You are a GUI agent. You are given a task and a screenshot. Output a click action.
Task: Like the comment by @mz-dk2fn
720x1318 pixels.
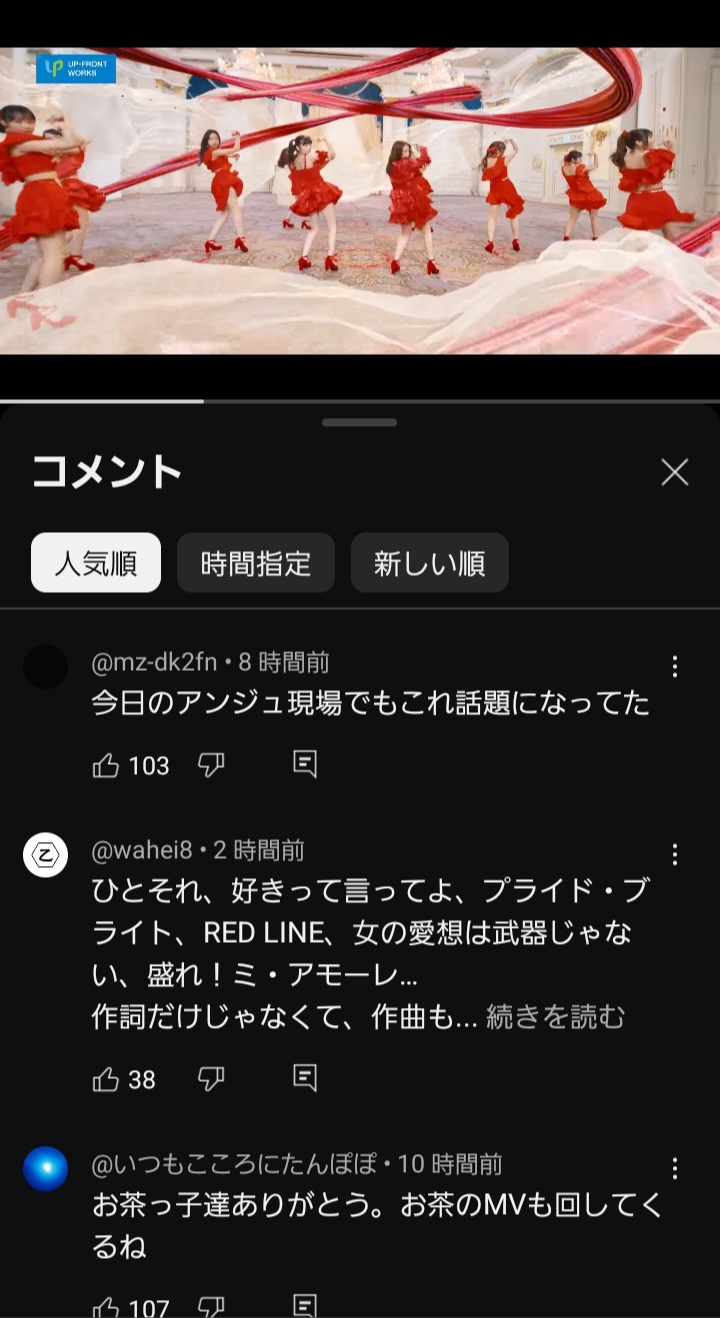[106, 766]
